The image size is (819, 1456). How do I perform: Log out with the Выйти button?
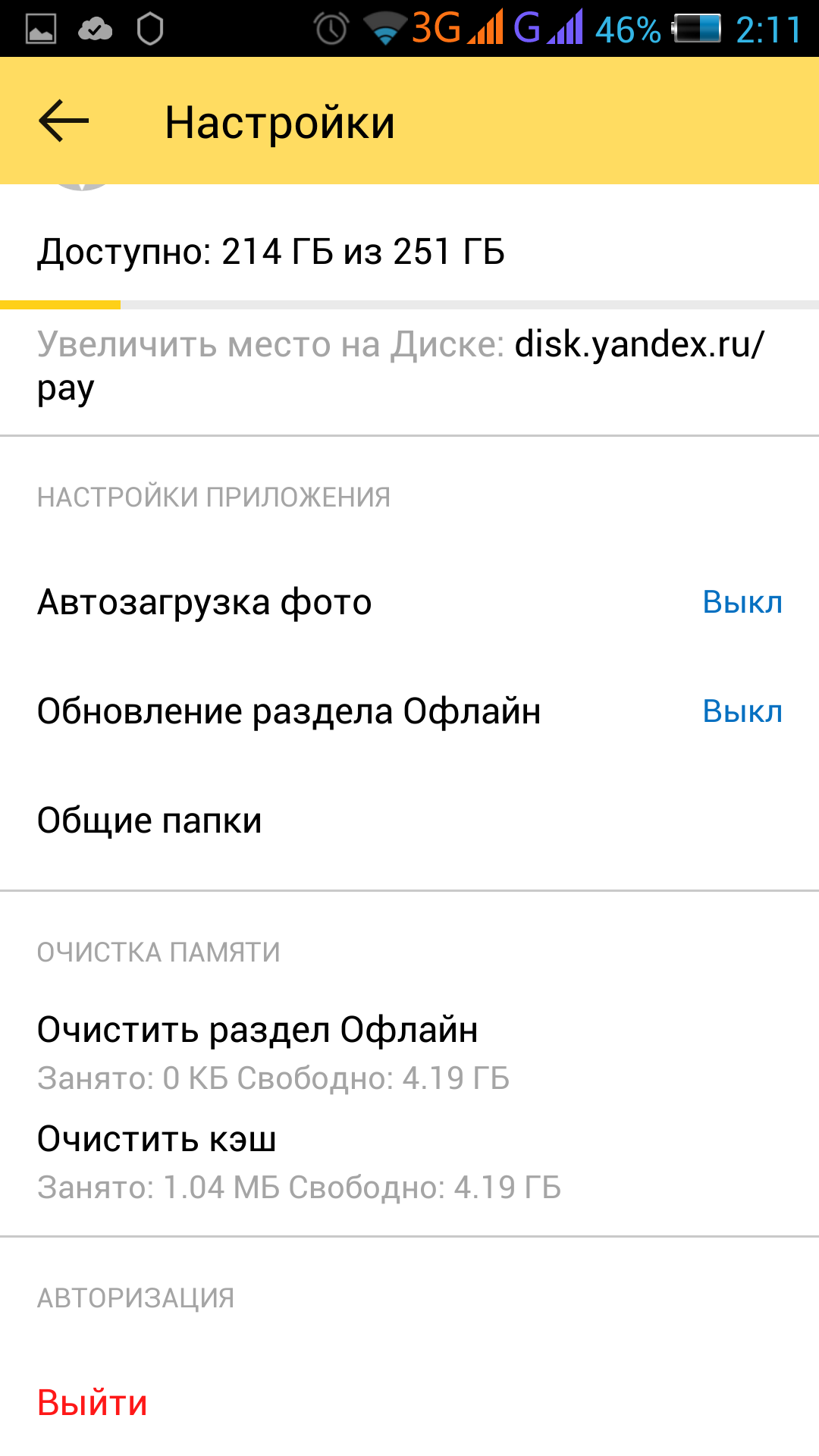point(93,1404)
